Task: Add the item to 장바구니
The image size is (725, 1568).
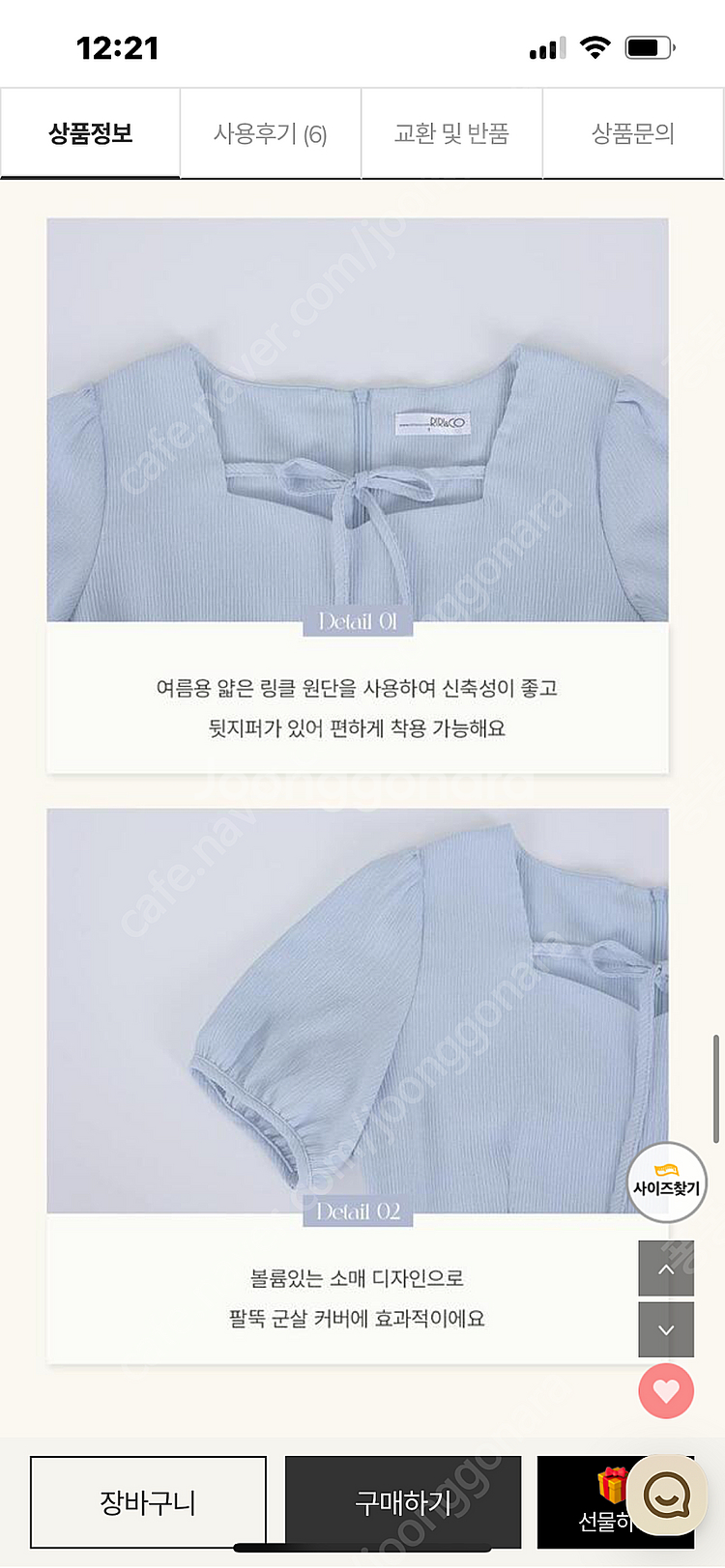Action: point(148,1502)
